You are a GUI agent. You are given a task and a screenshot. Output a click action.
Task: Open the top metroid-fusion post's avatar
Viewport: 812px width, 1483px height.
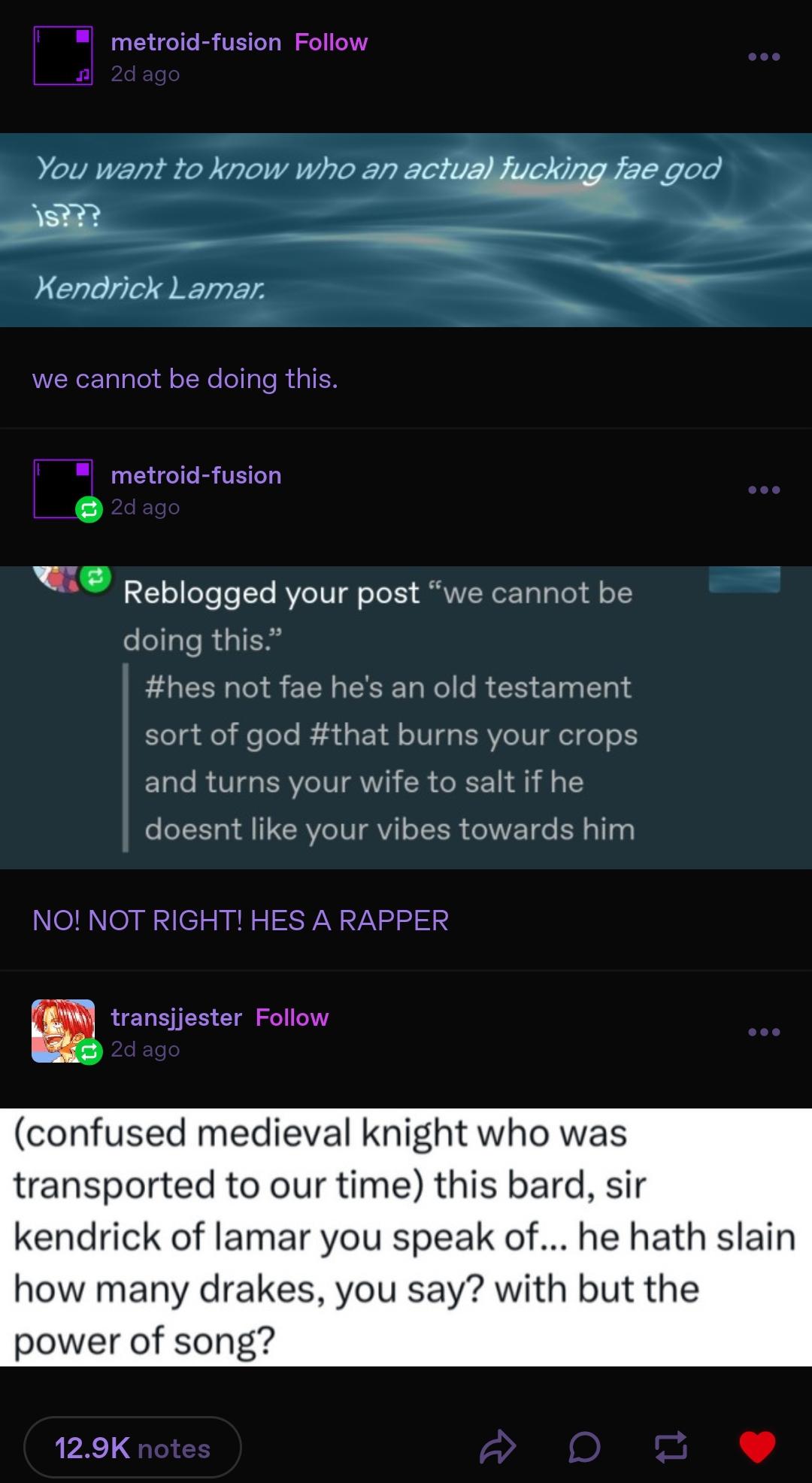click(63, 56)
